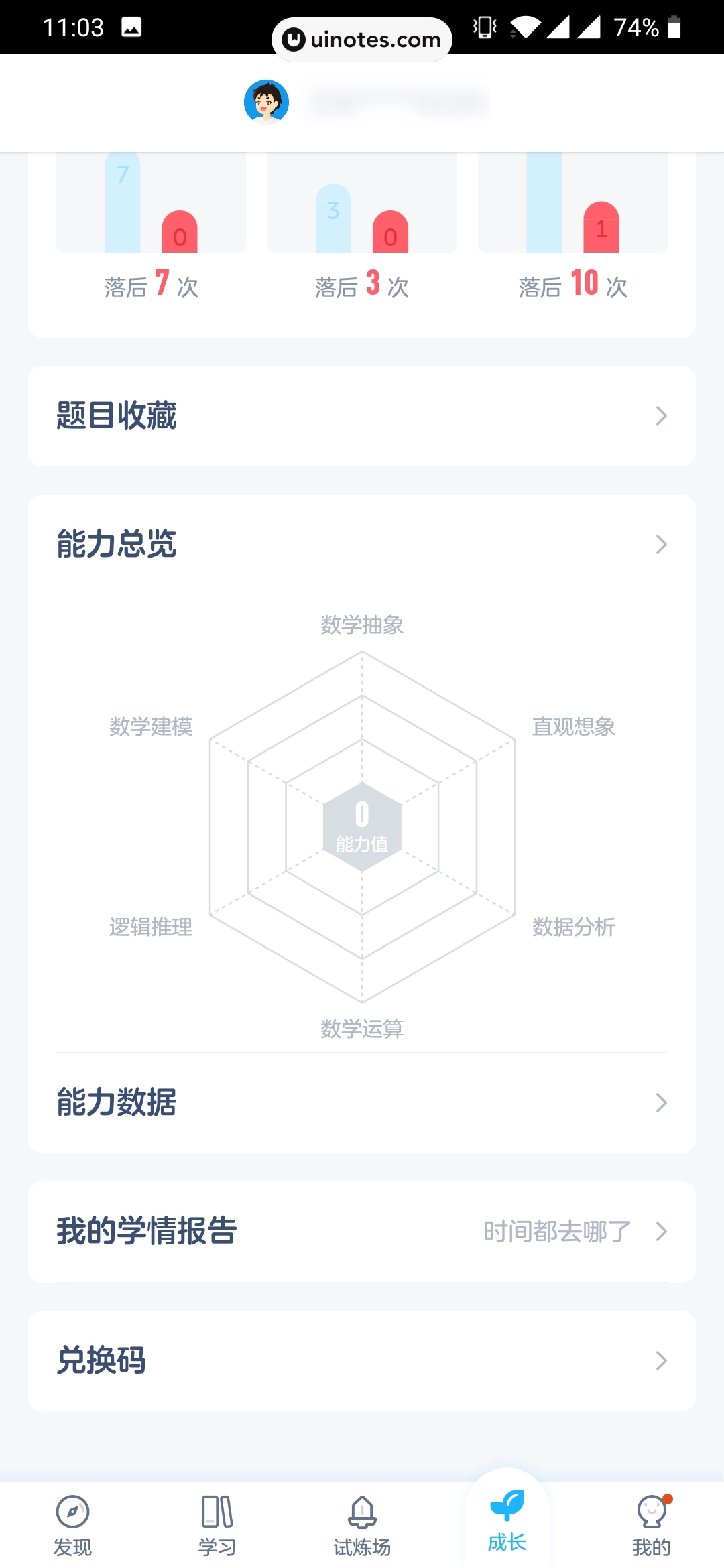Expand the 题目收藏 section chevron
The height and width of the screenshot is (1568, 724).
point(662,415)
